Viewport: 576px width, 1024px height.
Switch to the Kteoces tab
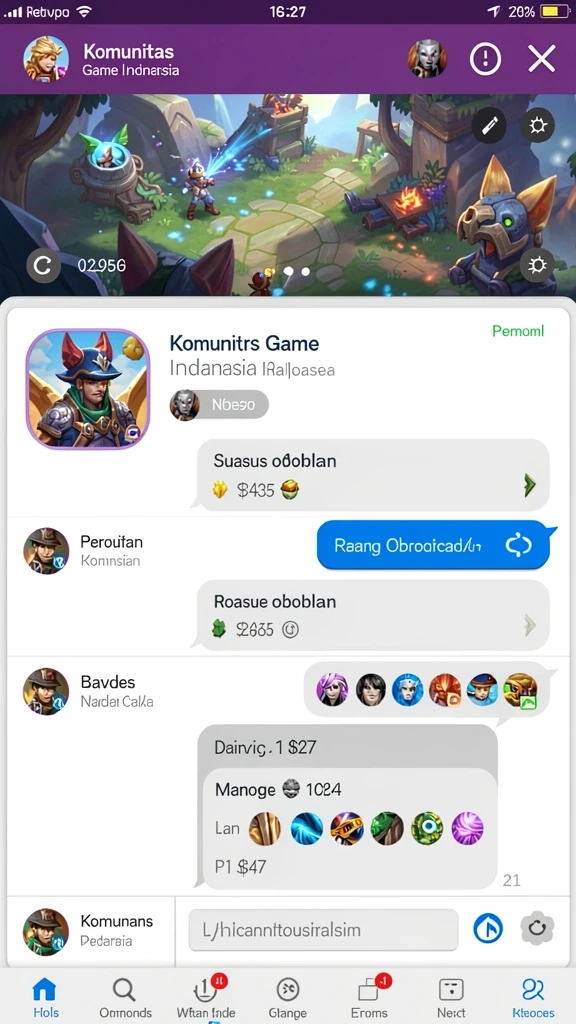(x=532, y=999)
